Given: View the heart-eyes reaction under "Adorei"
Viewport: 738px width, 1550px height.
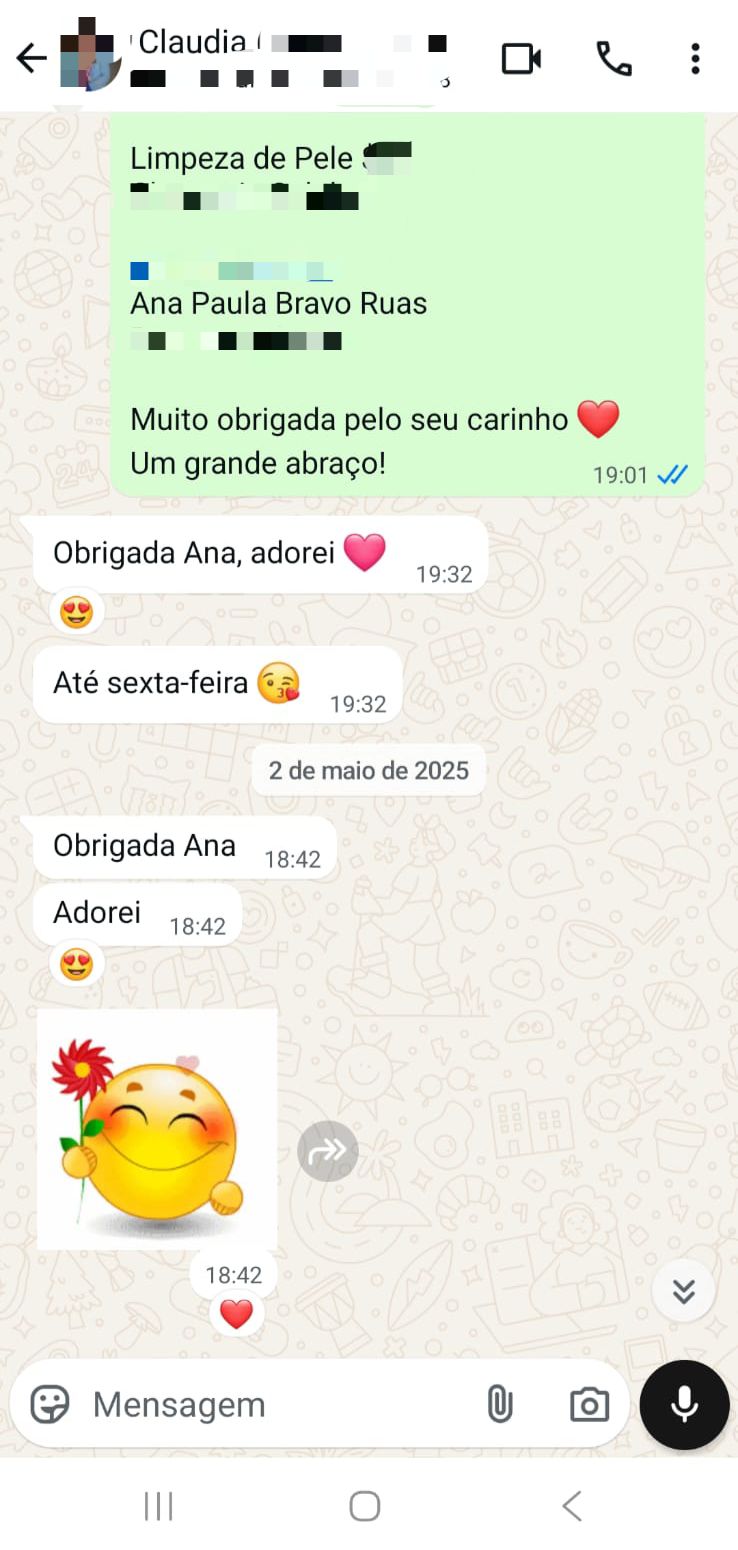Looking at the screenshot, I should point(76,964).
